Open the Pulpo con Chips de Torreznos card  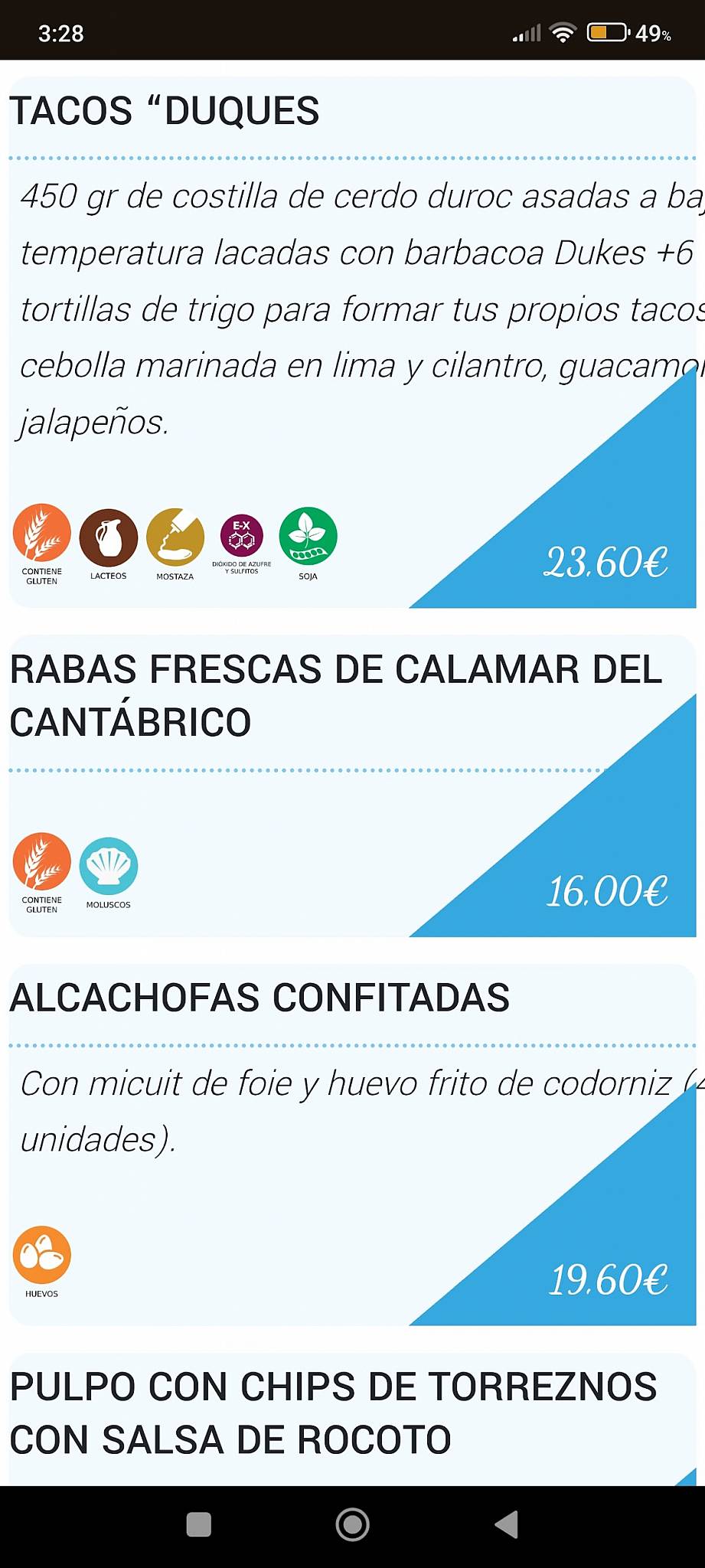pyautogui.click(x=352, y=1419)
